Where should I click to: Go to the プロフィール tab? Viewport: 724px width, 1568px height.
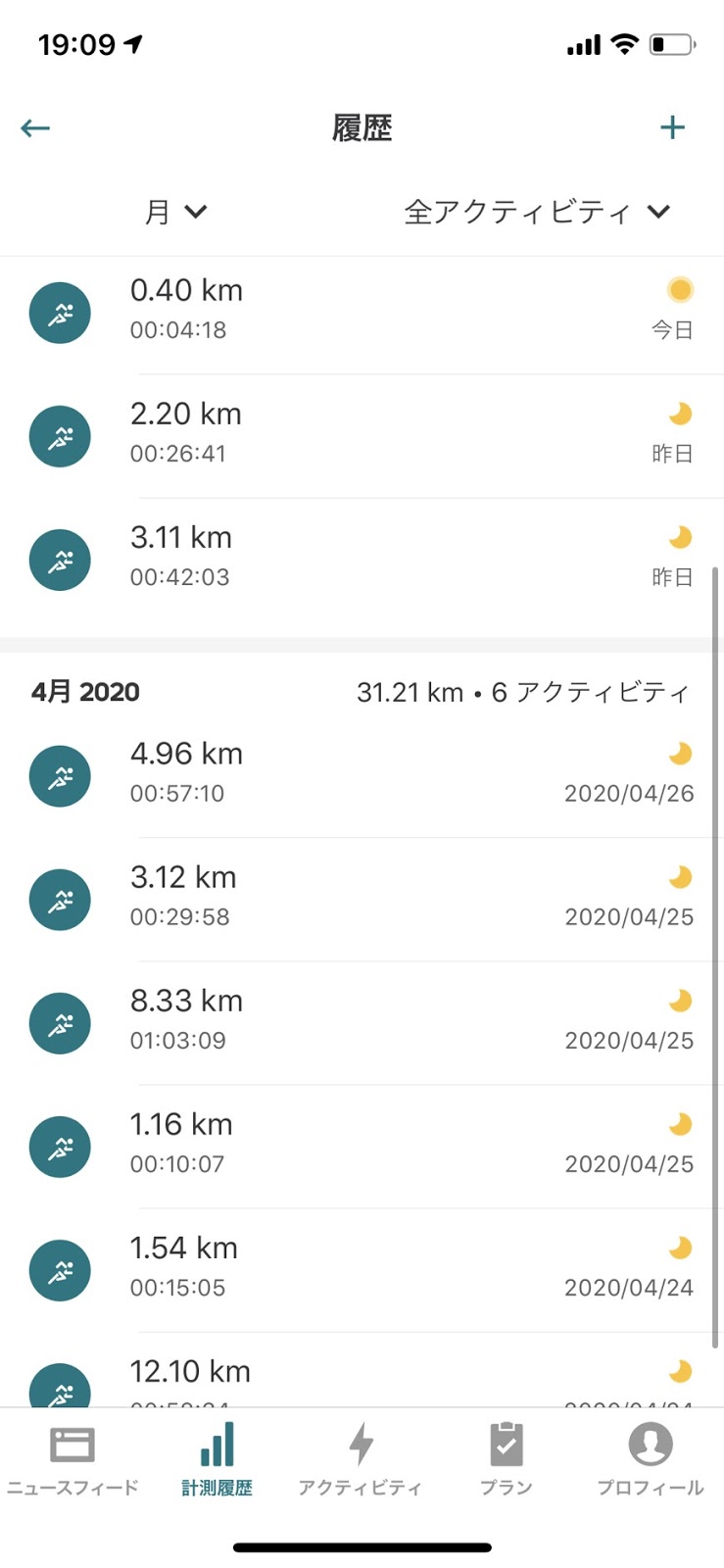[x=651, y=1460]
